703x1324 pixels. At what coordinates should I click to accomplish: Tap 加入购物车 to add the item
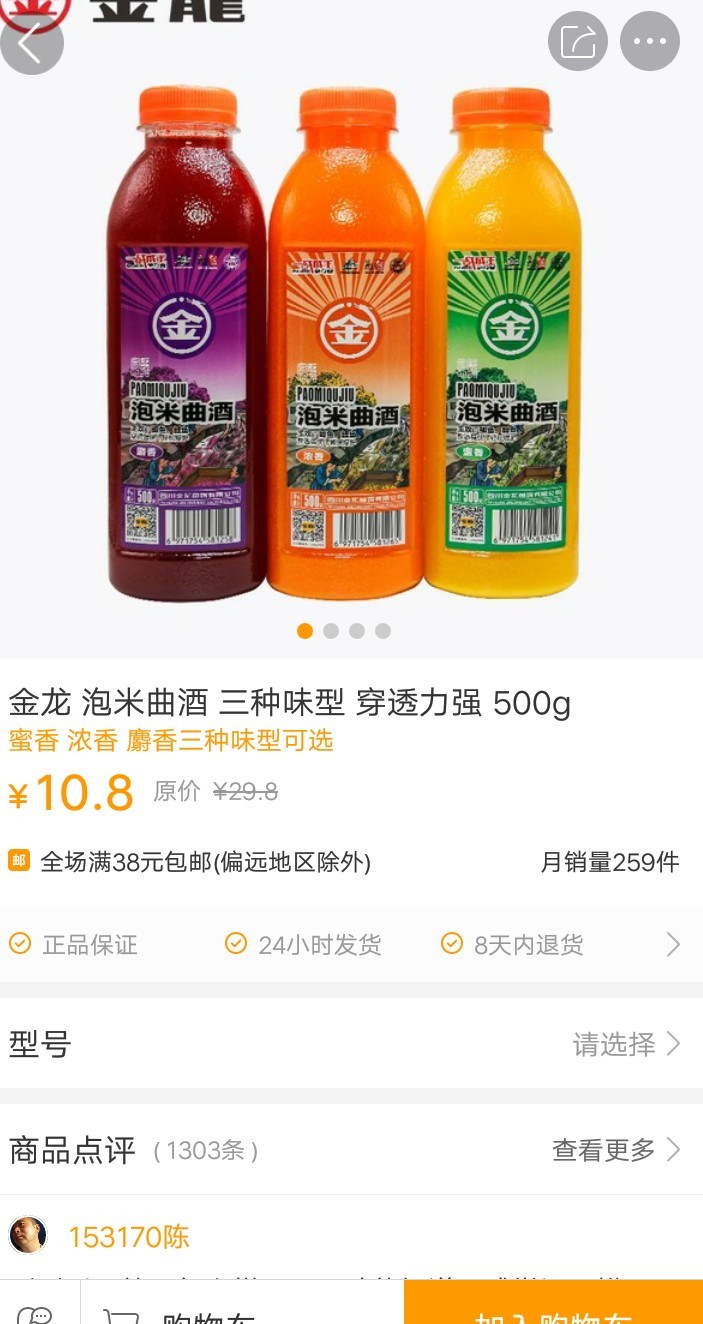tap(553, 1308)
